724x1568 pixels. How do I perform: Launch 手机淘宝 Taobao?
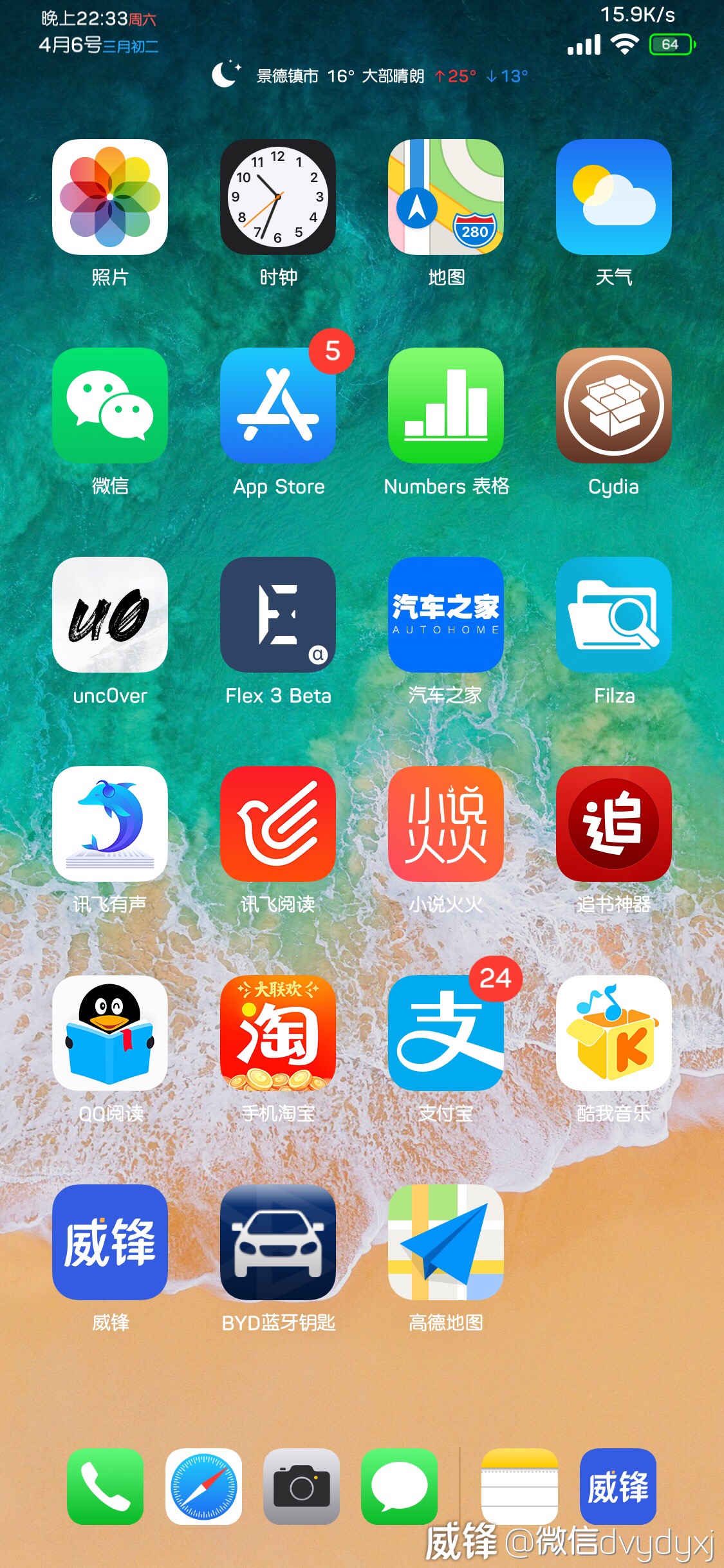(x=278, y=1033)
